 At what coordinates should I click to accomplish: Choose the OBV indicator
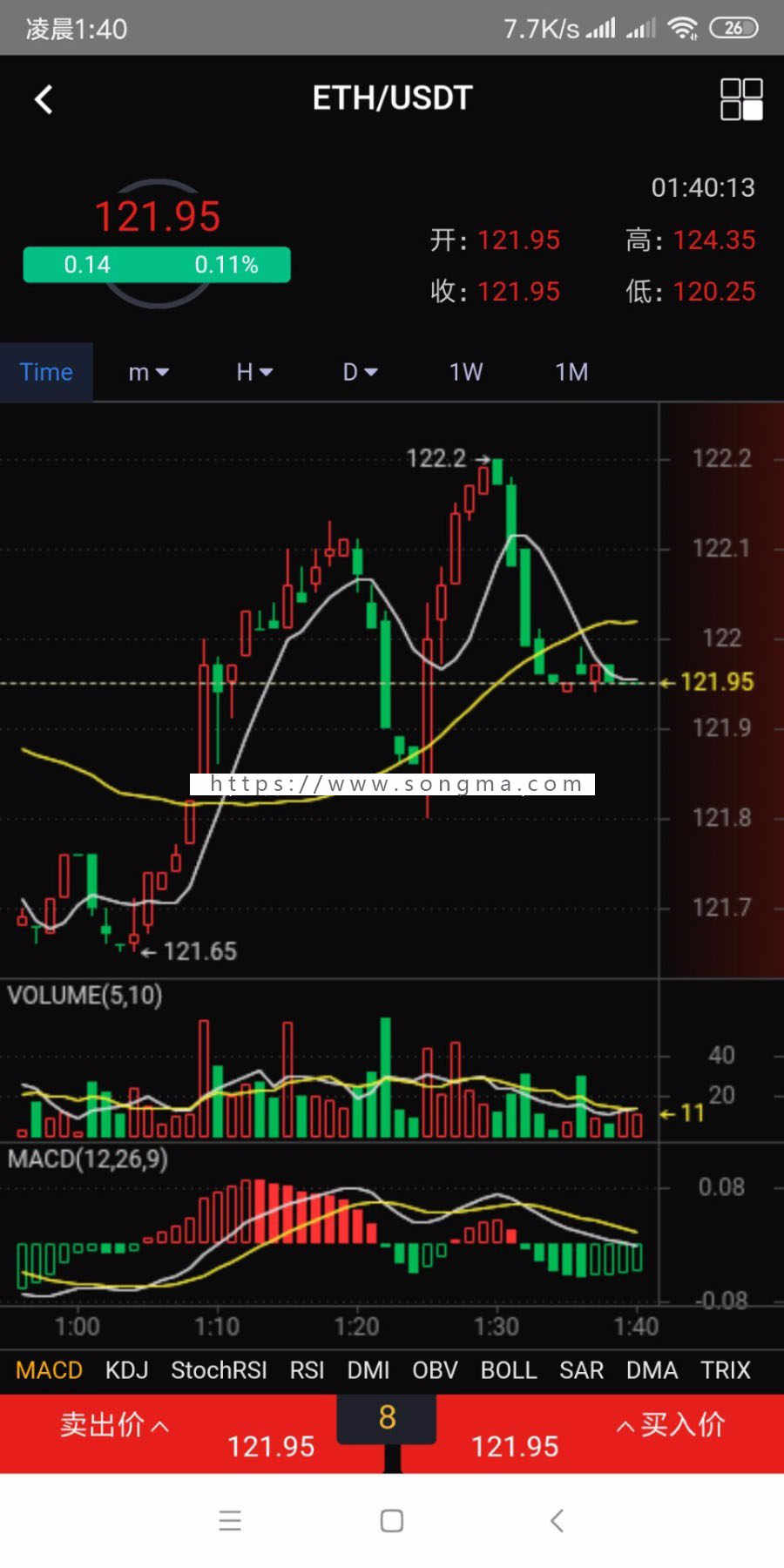pos(435,1370)
